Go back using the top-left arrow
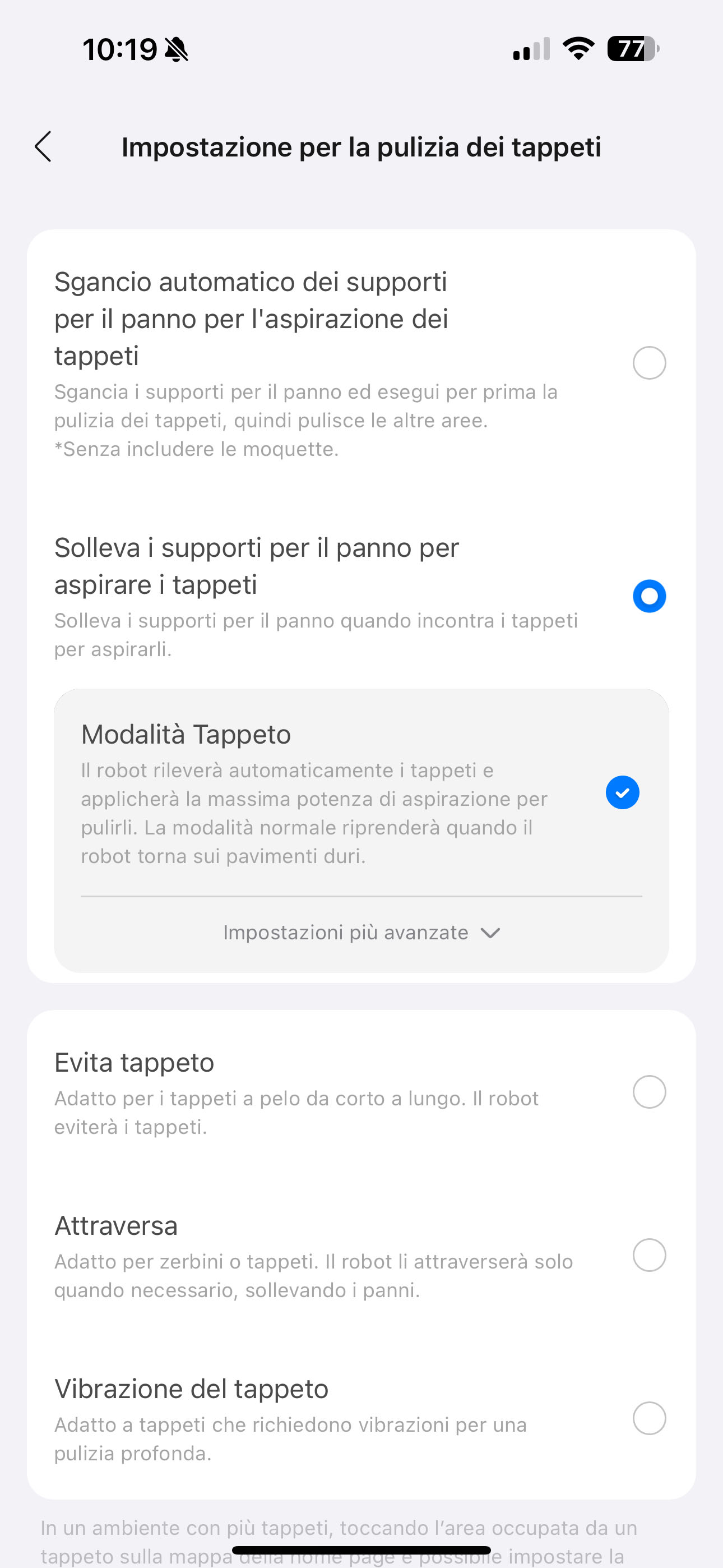The width and height of the screenshot is (723, 1568). [x=43, y=147]
